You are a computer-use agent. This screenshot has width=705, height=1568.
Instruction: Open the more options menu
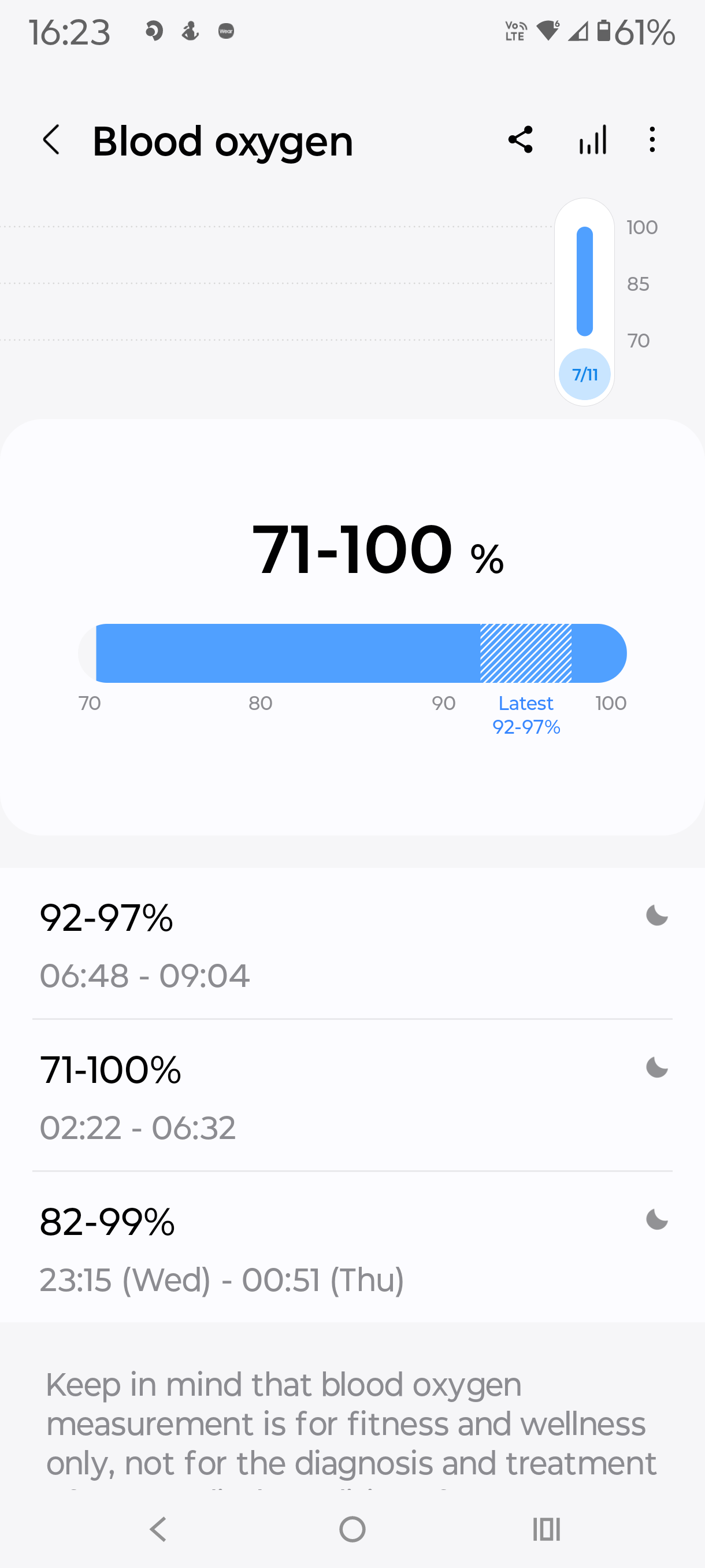click(x=652, y=140)
